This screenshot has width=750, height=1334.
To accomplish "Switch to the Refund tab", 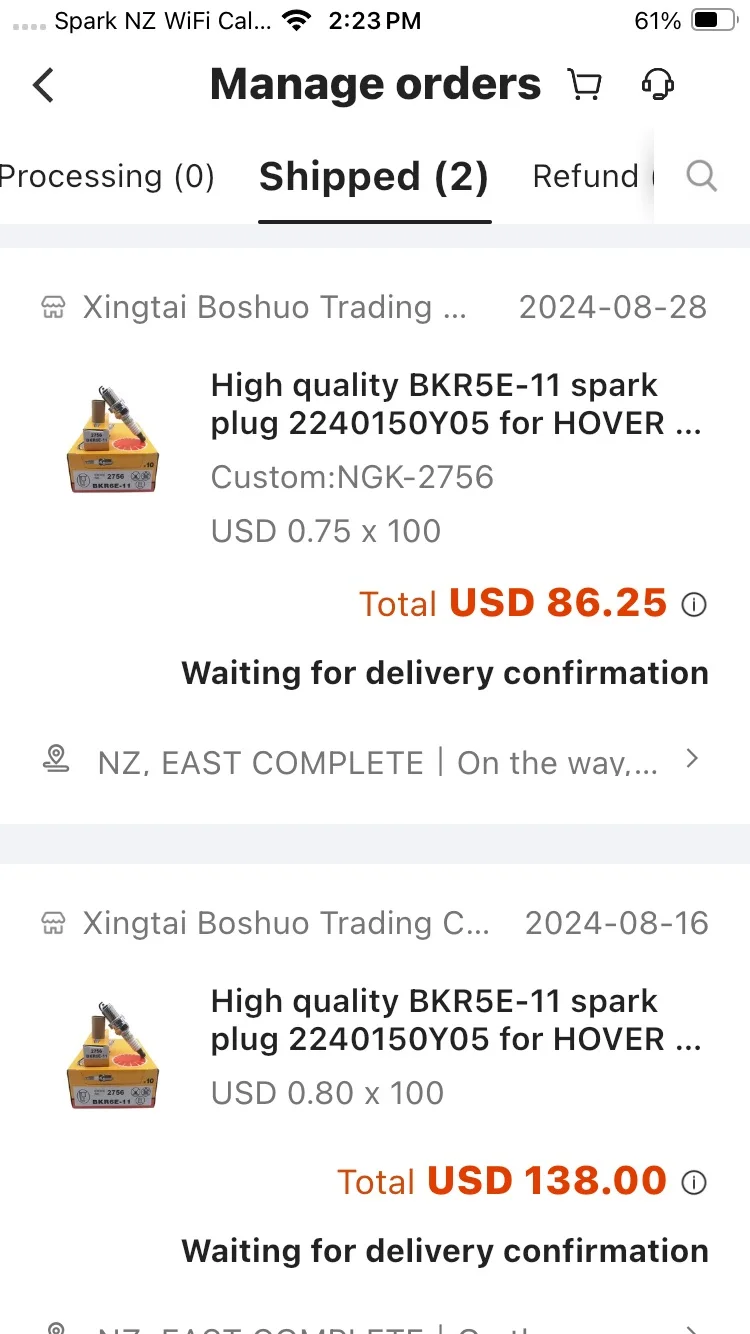I will (x=590, y=177).
